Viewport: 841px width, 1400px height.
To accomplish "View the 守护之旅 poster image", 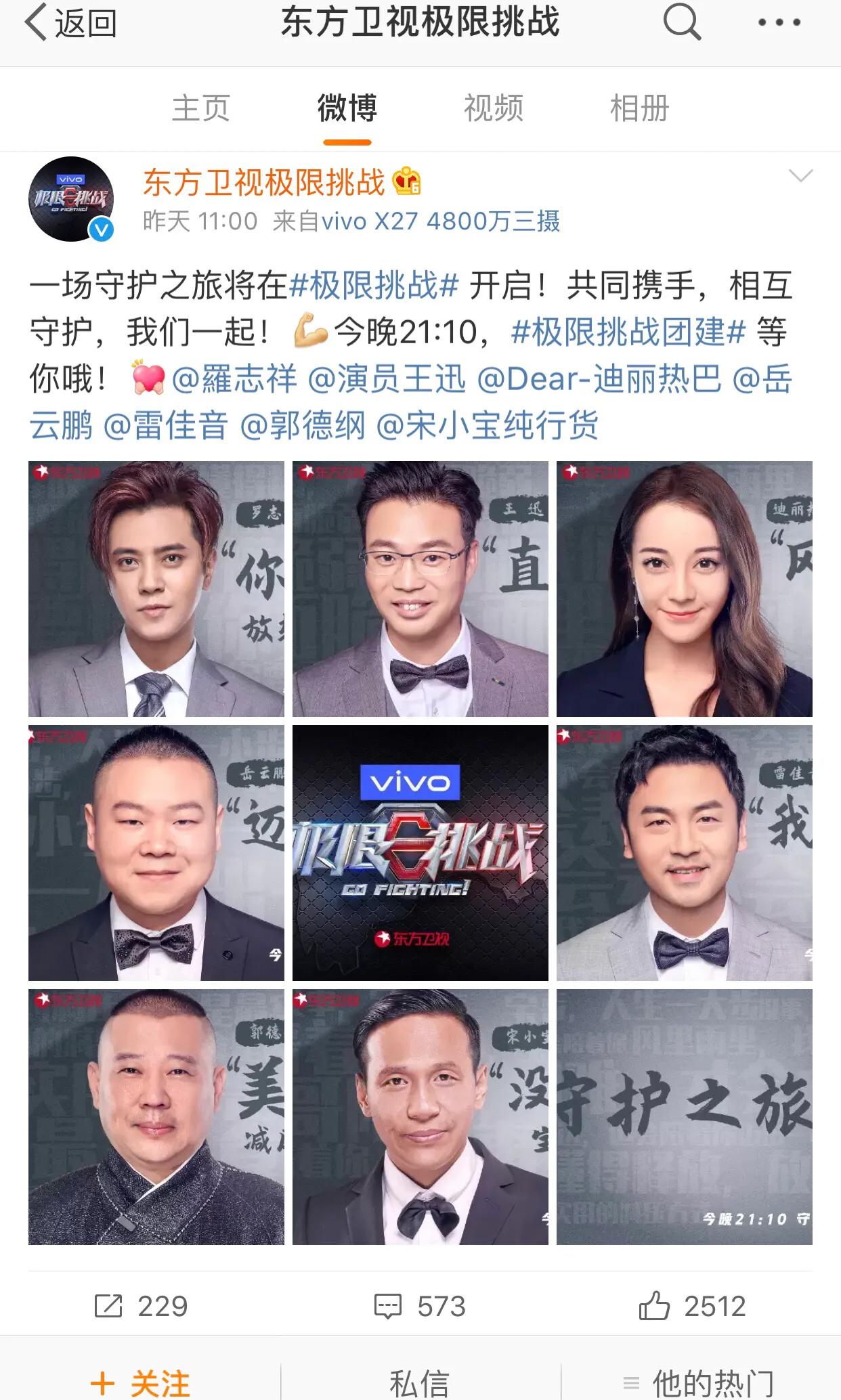I will click(684, 1116).
